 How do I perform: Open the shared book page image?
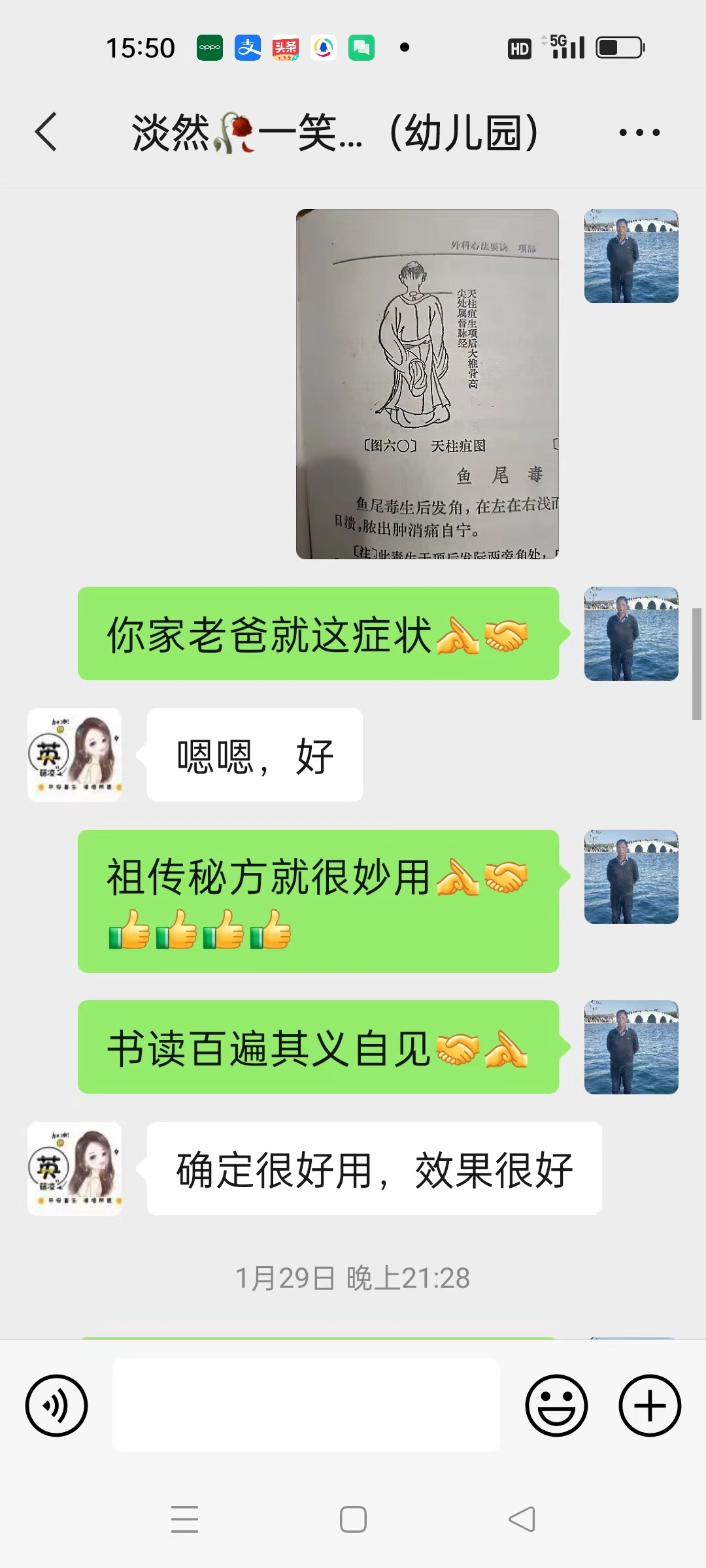428,384
